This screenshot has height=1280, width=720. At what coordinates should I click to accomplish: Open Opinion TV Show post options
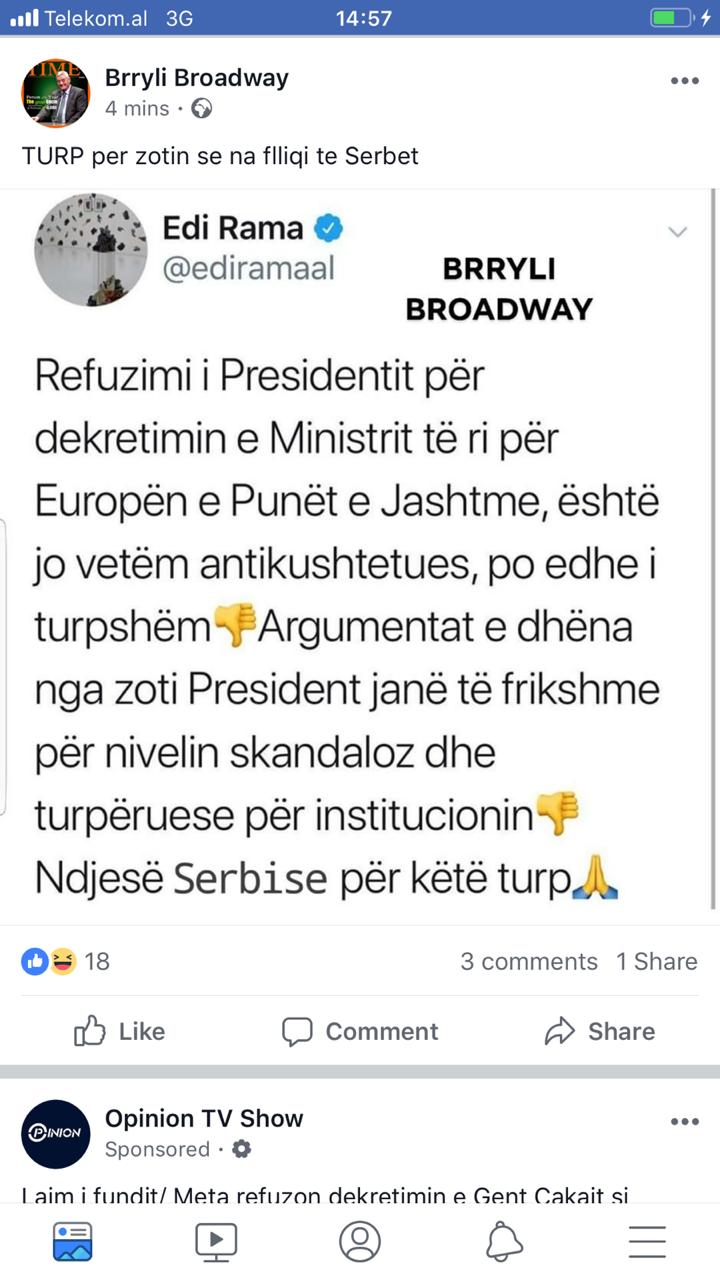coord(684,1122)
